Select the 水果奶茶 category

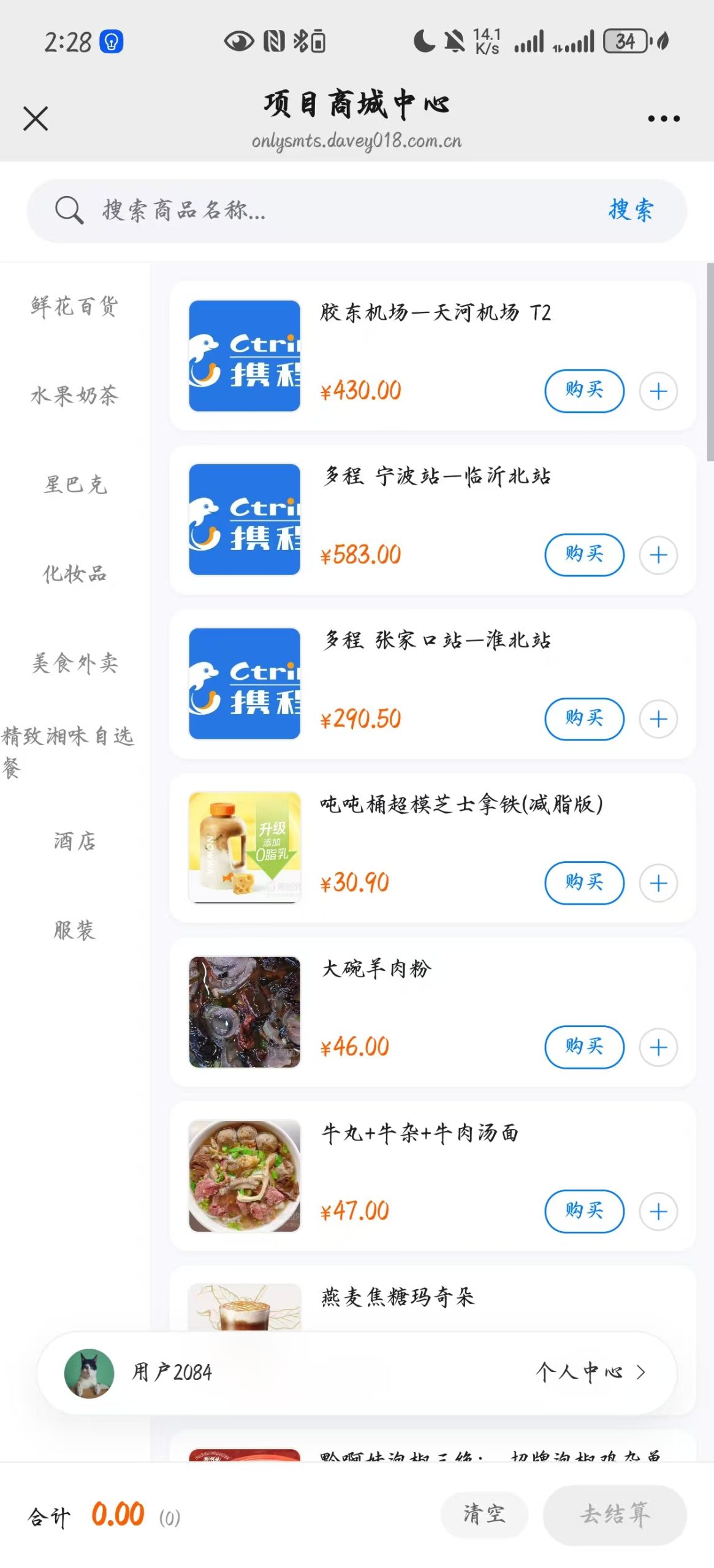75,395
